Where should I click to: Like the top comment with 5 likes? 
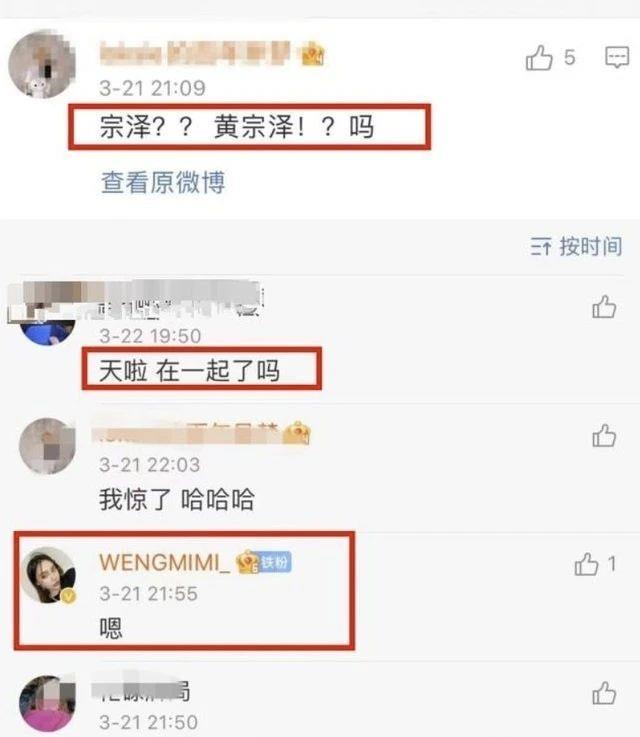(x=540, y=59)
